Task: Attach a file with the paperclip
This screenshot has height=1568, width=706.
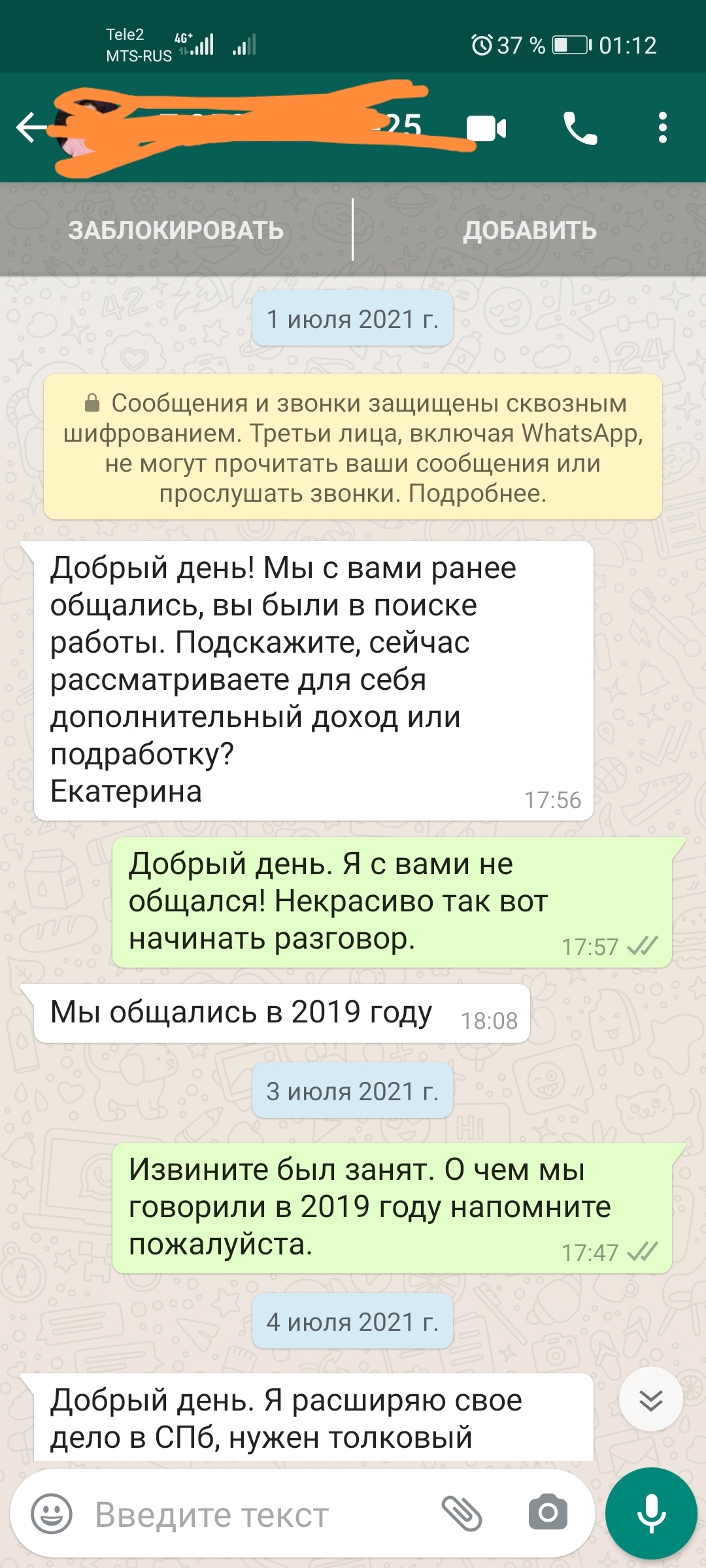Action: point(462,1514)
